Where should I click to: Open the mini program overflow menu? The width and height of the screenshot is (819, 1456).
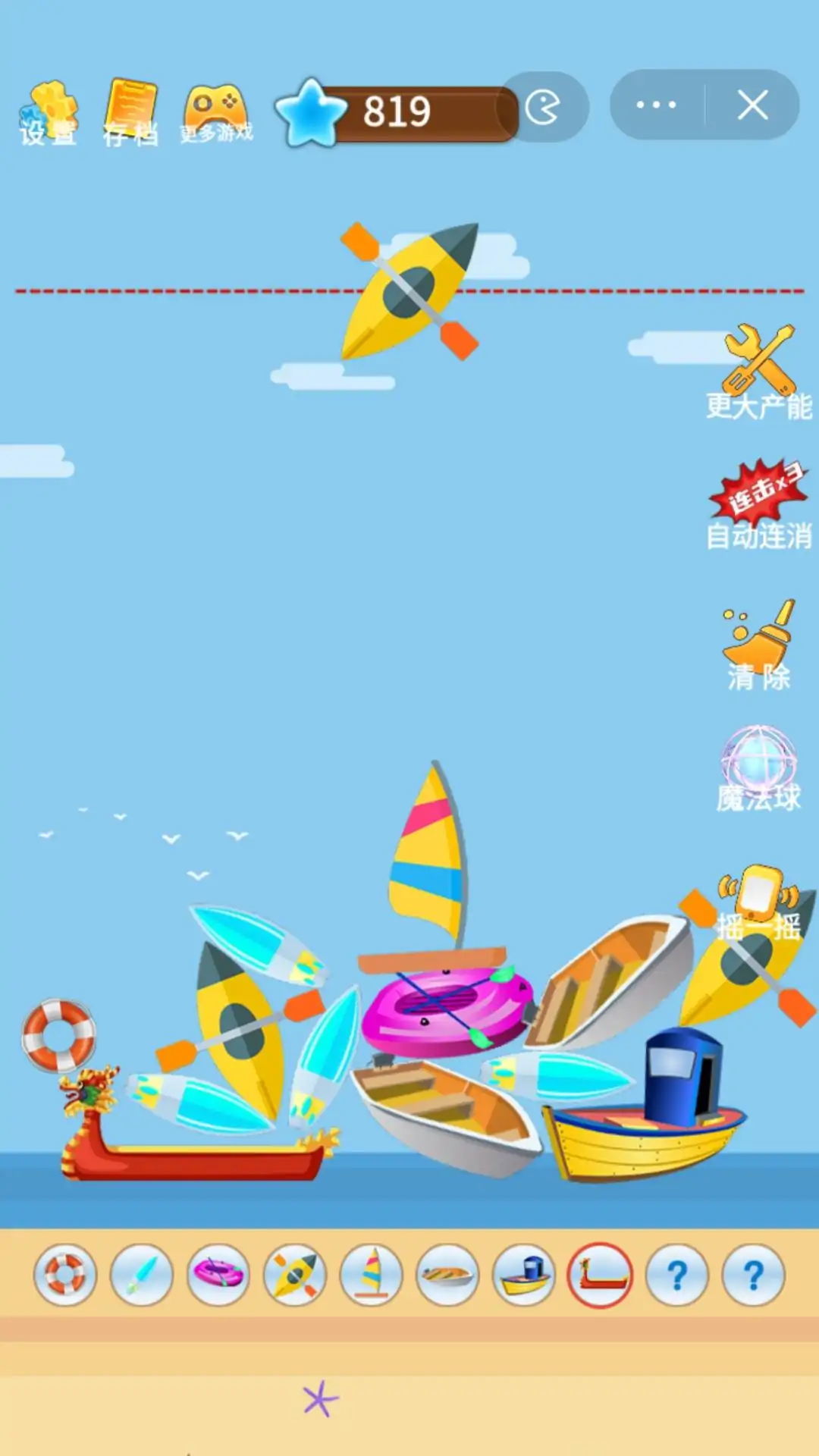657,105
